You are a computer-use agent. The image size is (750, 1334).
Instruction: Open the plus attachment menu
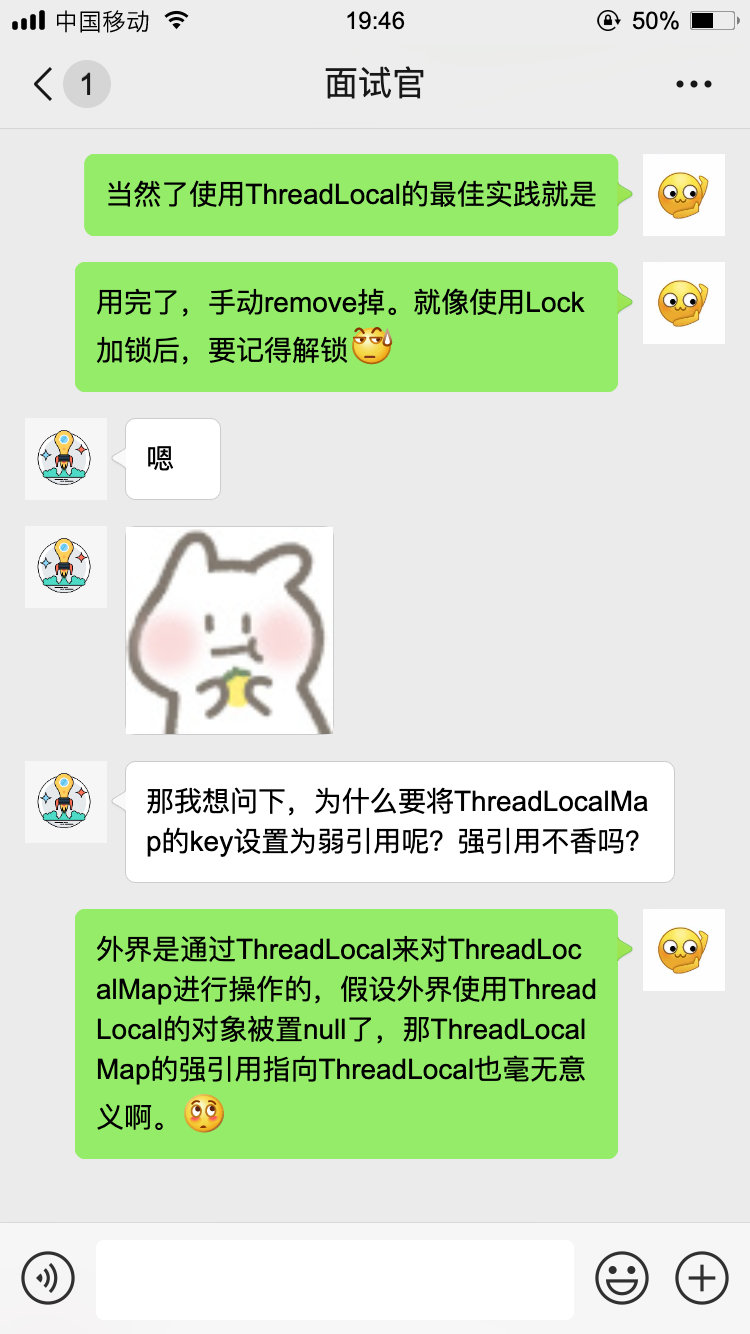click(x=702, y=1278)
